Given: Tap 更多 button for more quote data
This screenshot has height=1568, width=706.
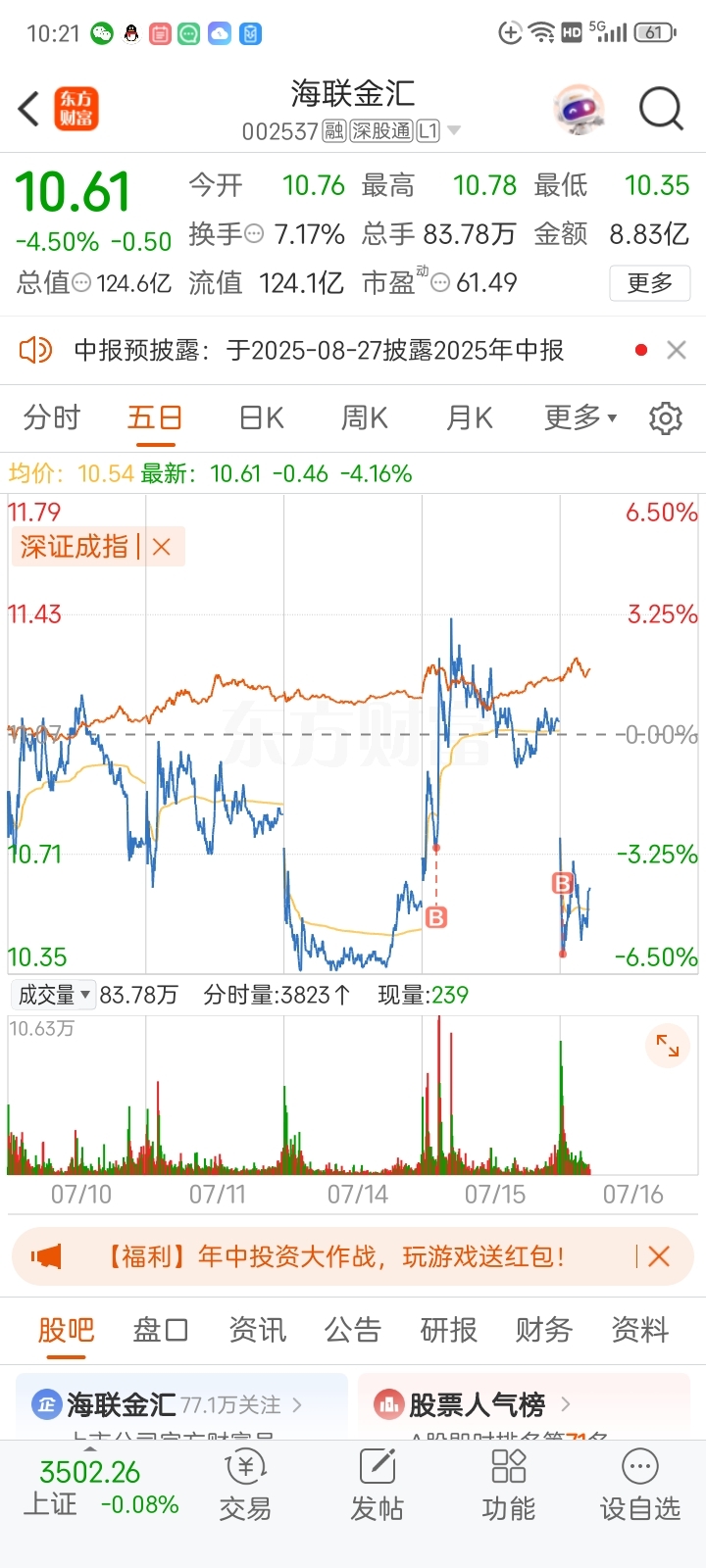Looking at the screenshot, I should (x=650, y=283).
